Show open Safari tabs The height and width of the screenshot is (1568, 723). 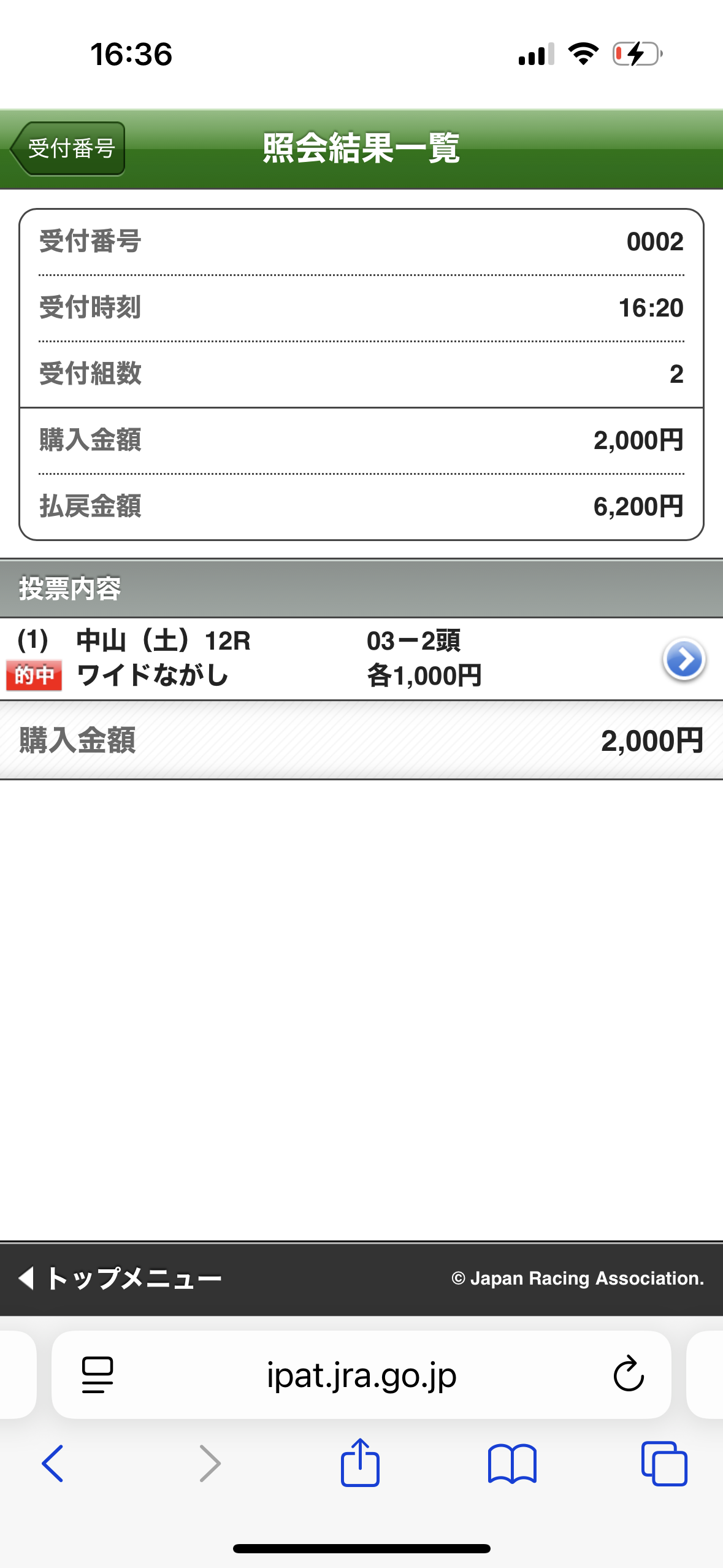click(664, 1464)
